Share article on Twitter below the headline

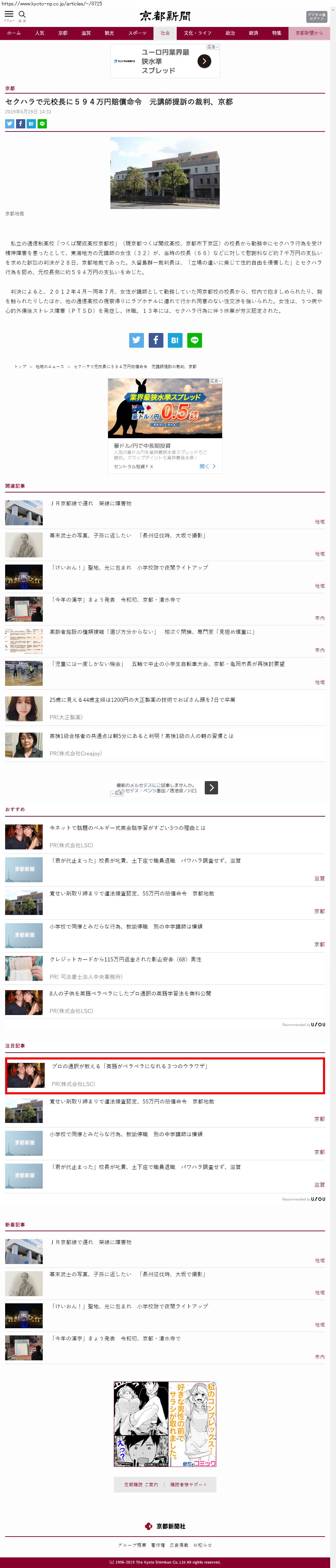click(x=10, y=124)
